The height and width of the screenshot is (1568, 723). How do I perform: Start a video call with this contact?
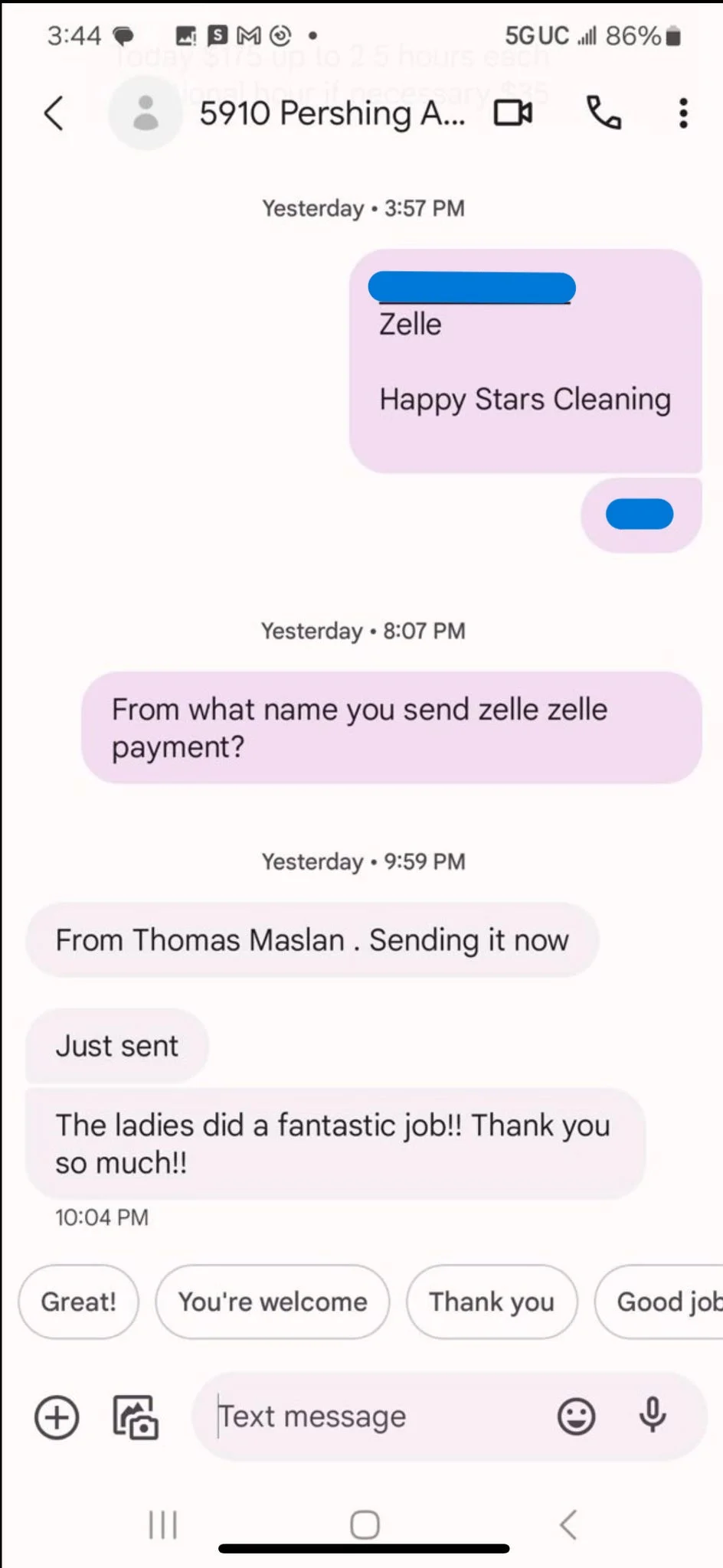pyautogui.click(x=512, y=114)
